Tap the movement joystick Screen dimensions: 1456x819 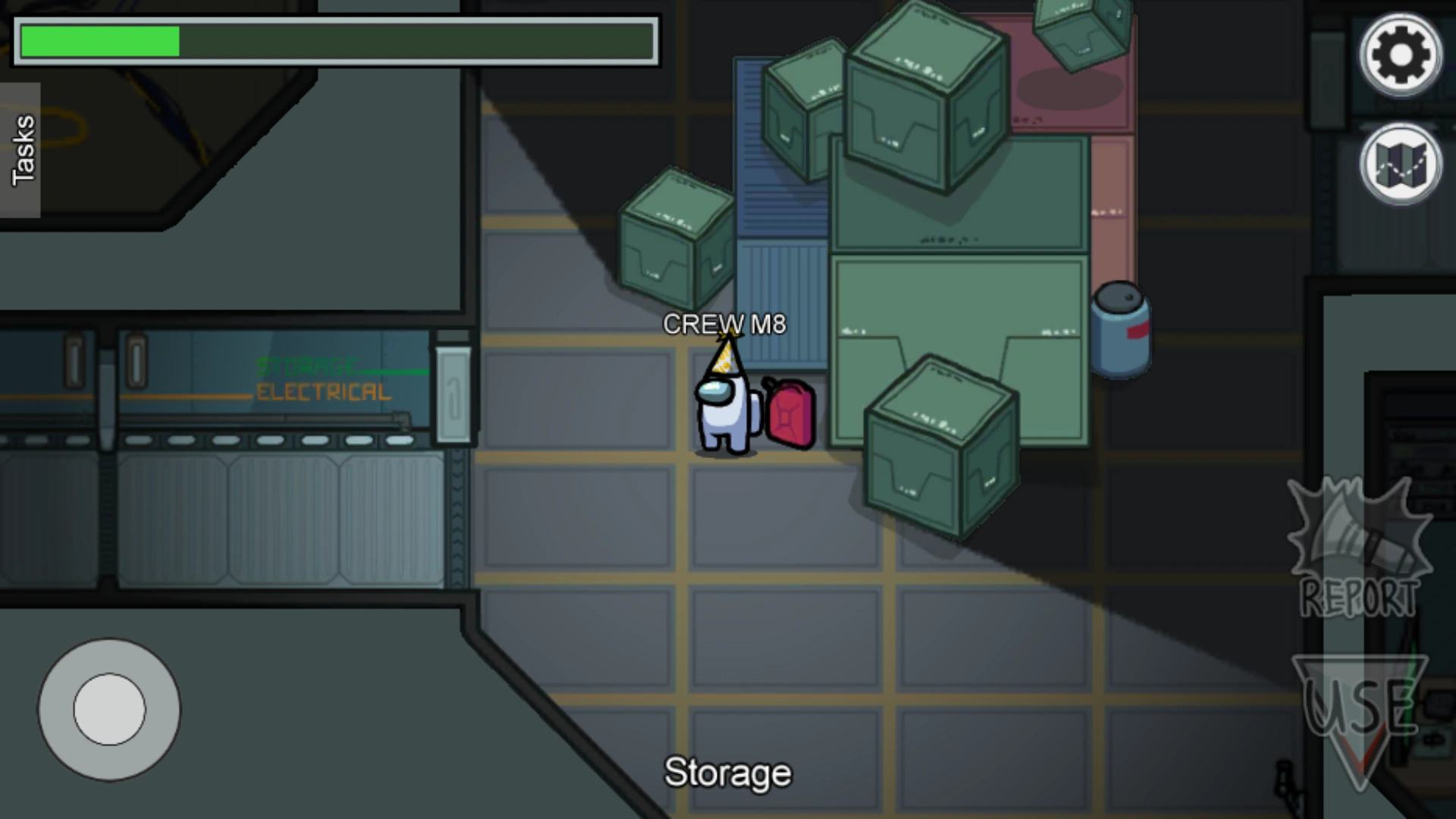[109, 709]
